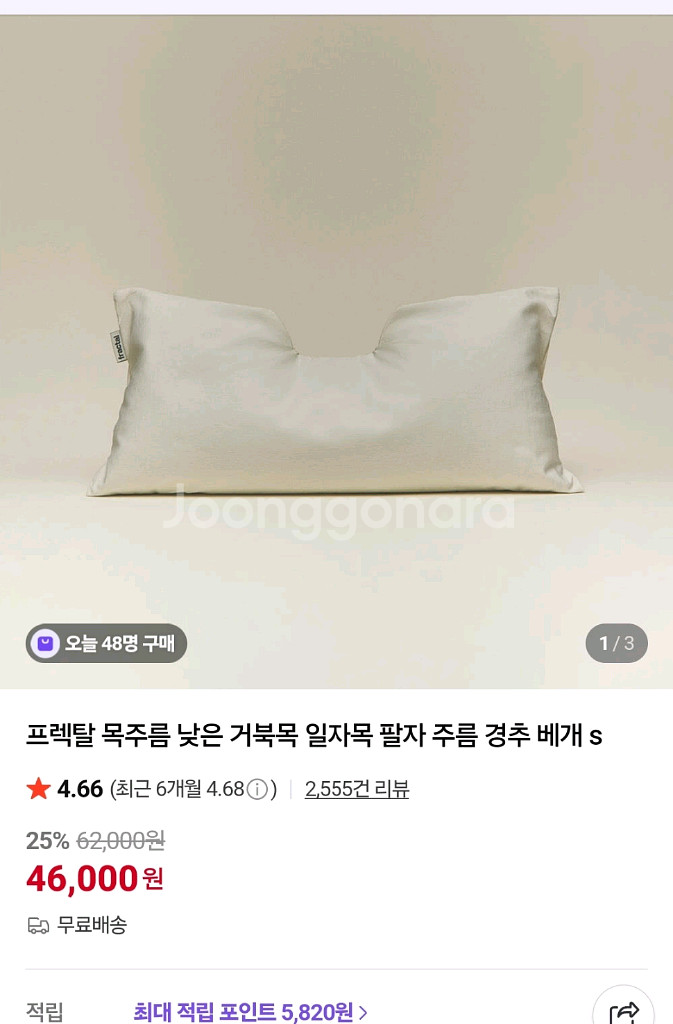Tap the info icon beside the 6-month rating
Screen dimensions: 673x1024
tap(257, 790)
